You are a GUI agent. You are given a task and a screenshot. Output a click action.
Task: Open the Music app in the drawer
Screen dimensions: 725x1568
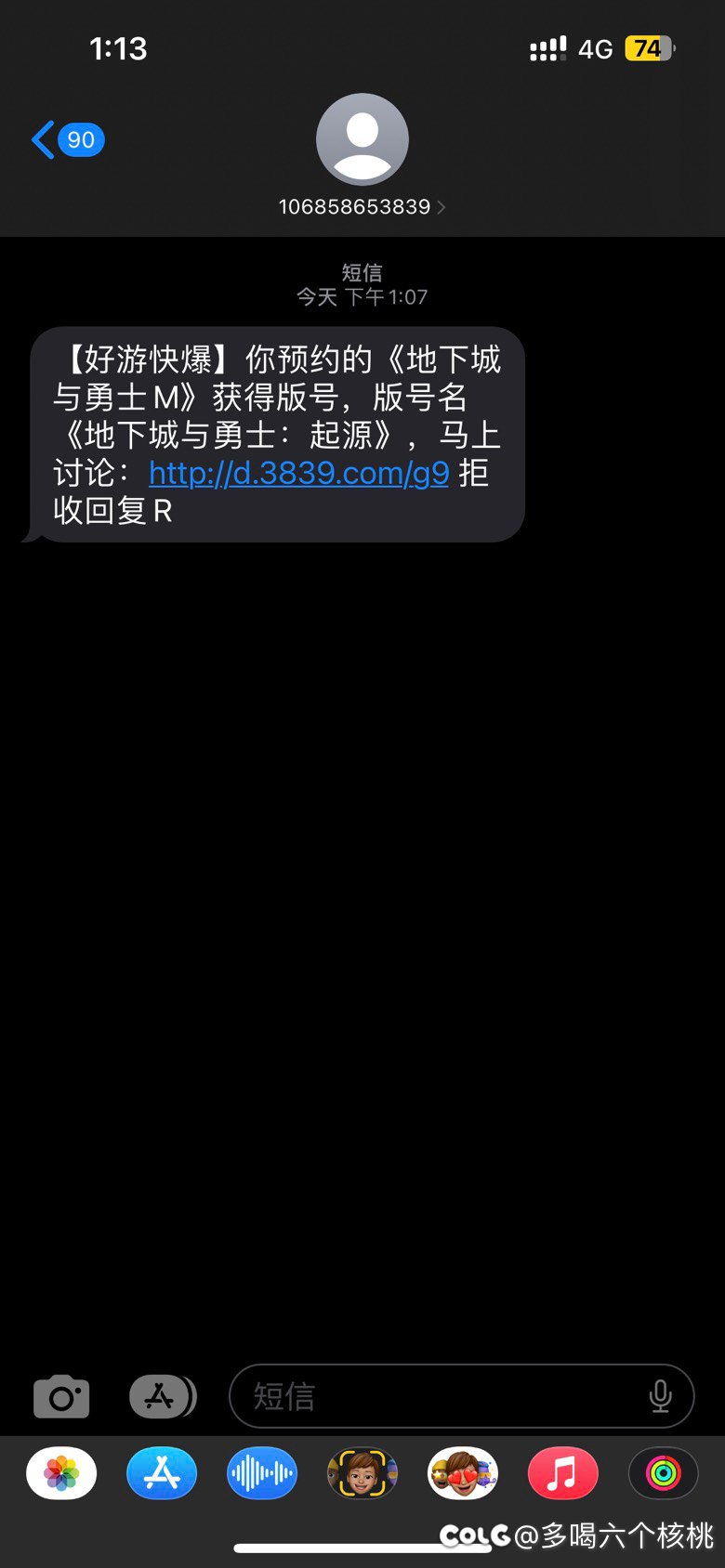[563, 1473]
